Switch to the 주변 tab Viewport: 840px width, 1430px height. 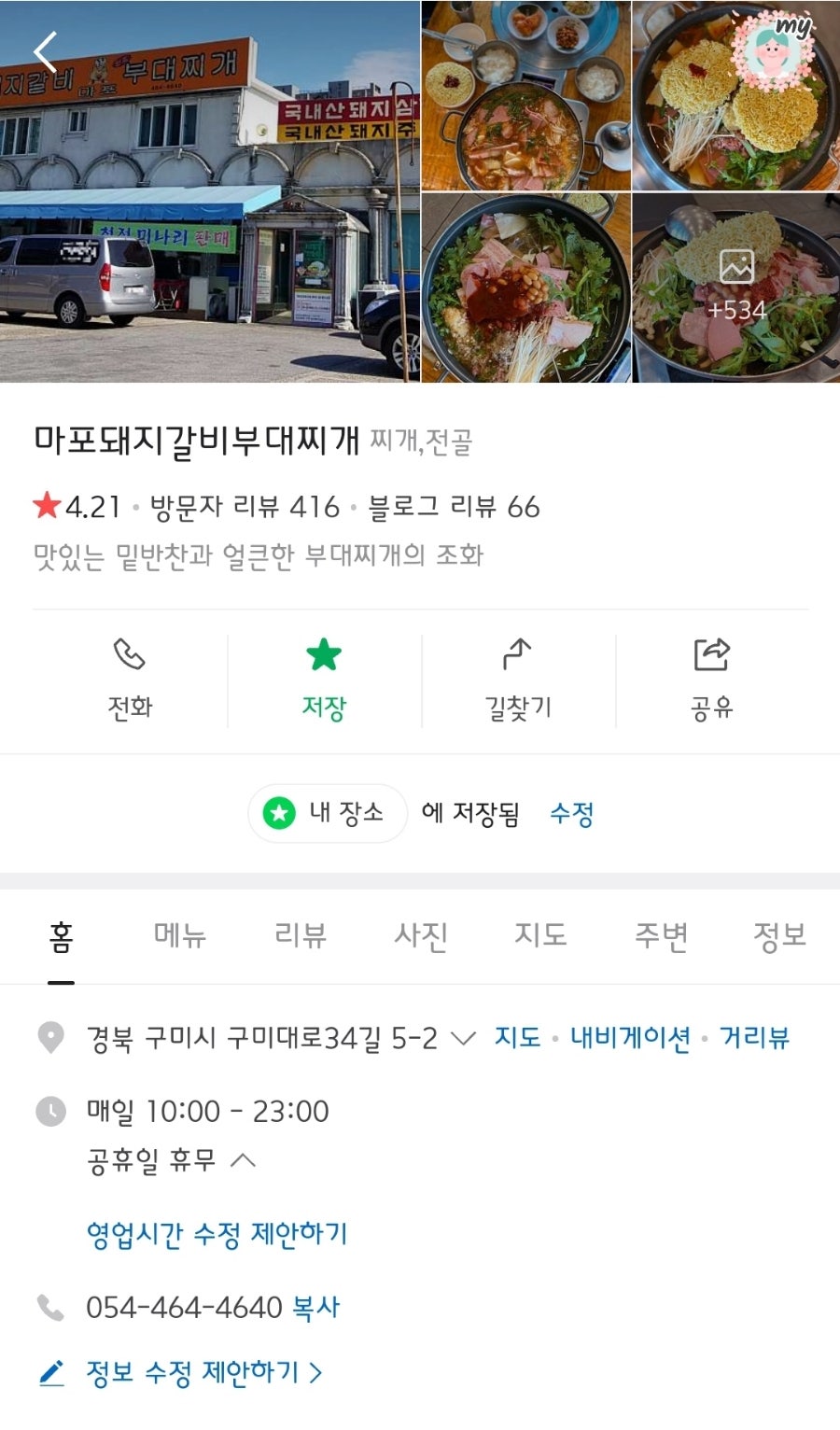point(661,935)
